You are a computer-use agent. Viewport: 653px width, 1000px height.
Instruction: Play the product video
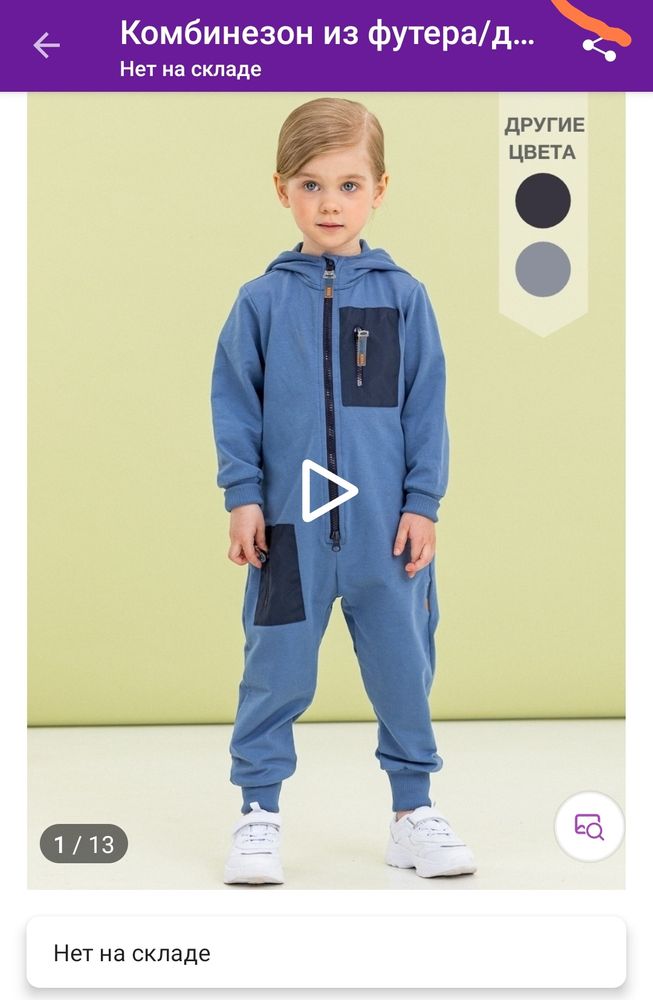point(329,490)
